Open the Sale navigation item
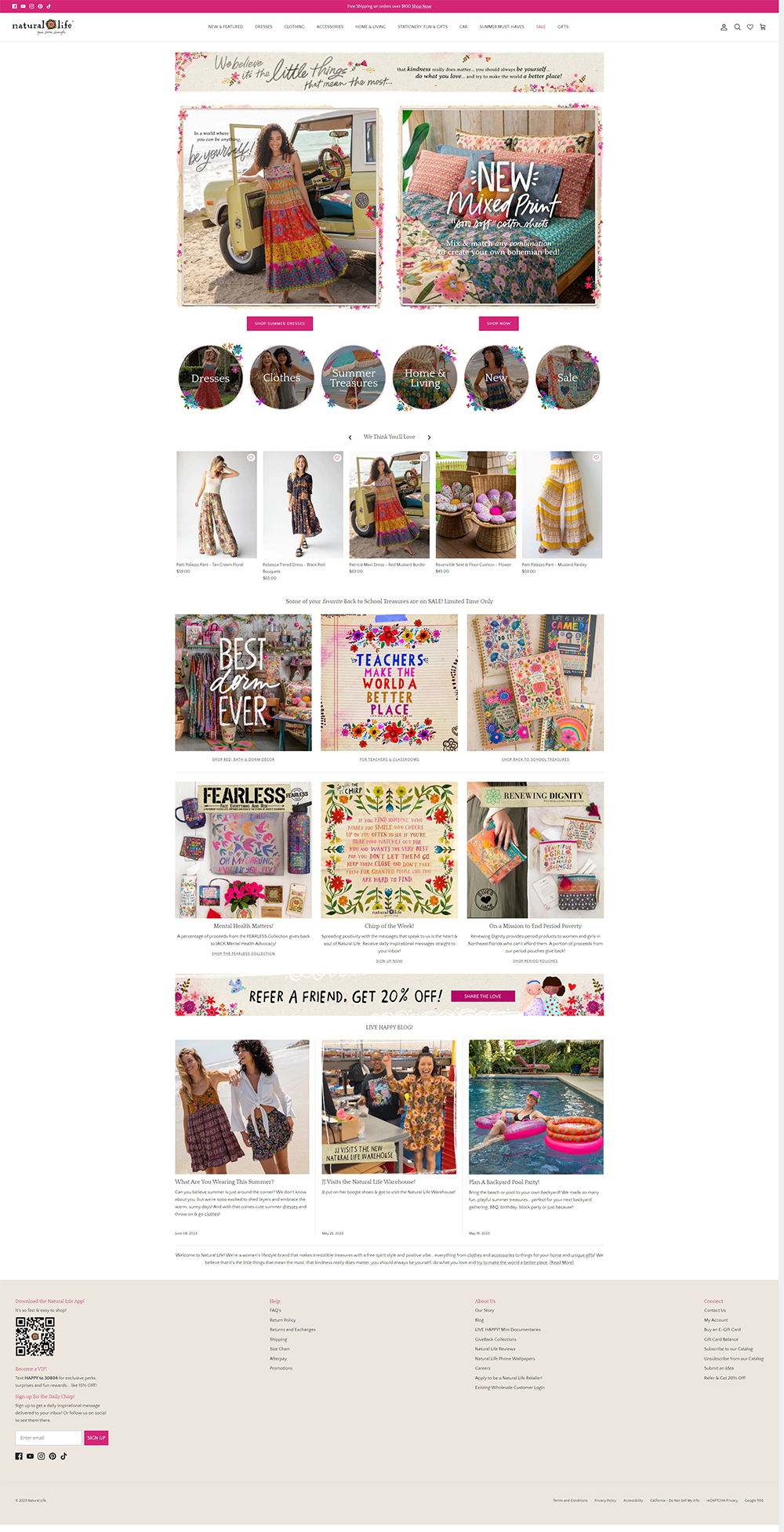Screen dimensions: 784x1532 click(x=540, y=27)
